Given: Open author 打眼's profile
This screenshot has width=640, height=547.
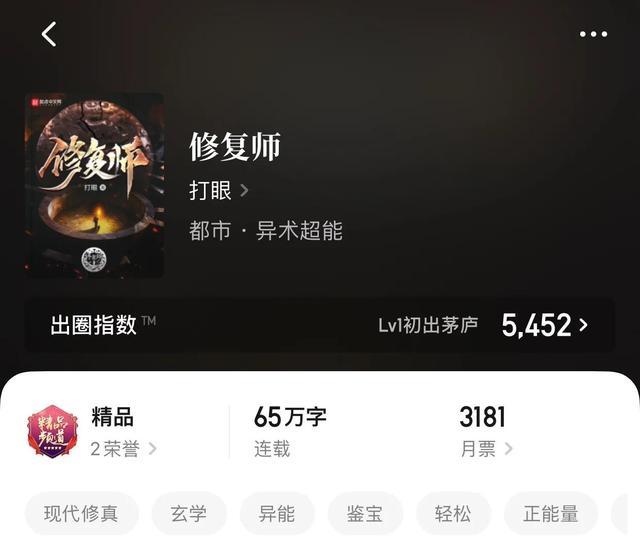Looking at the screenshot, I should click(218, 190).
